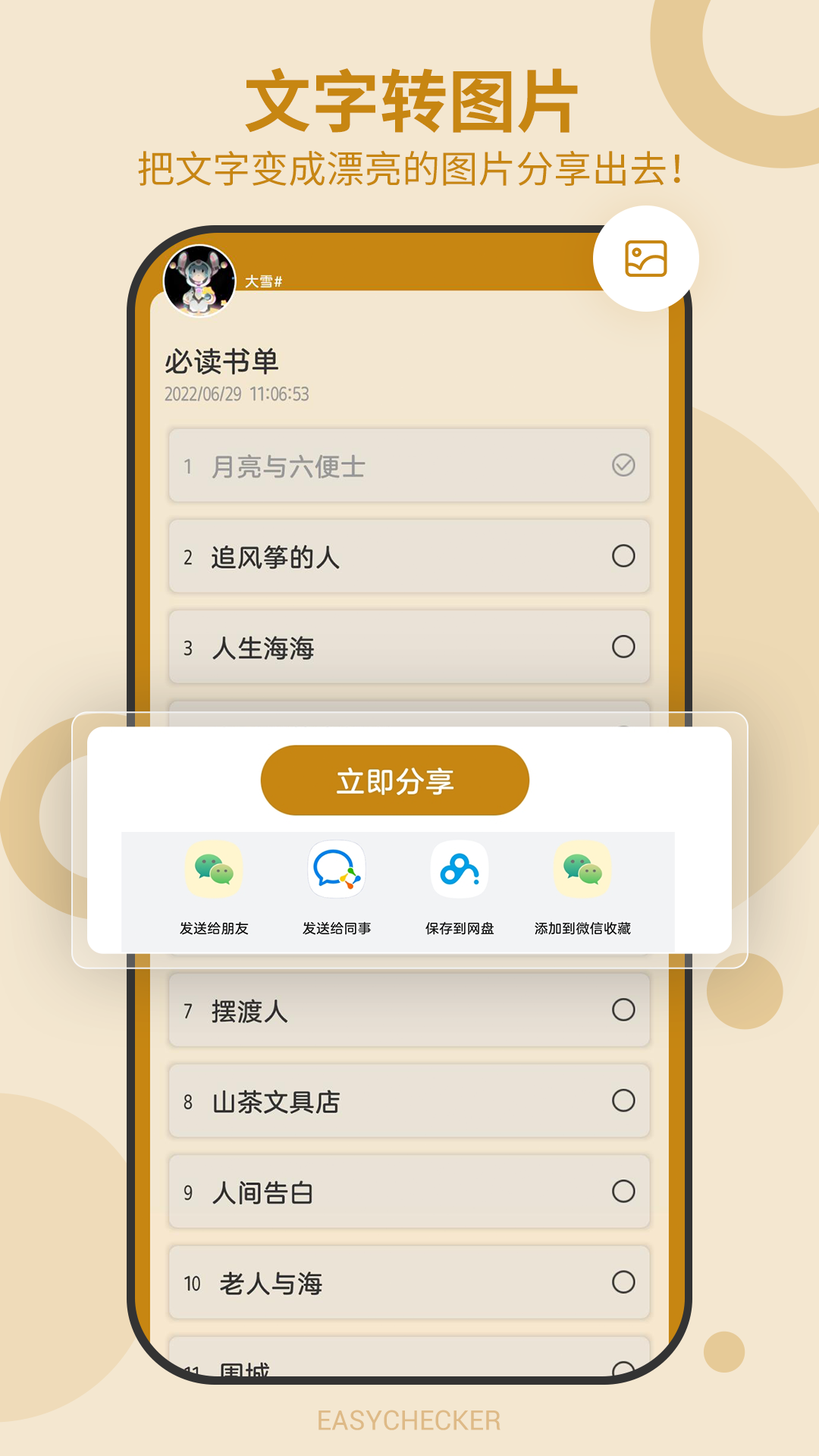
Task: Check off 追风筝的人 in the list
Action: coord(624,556)
